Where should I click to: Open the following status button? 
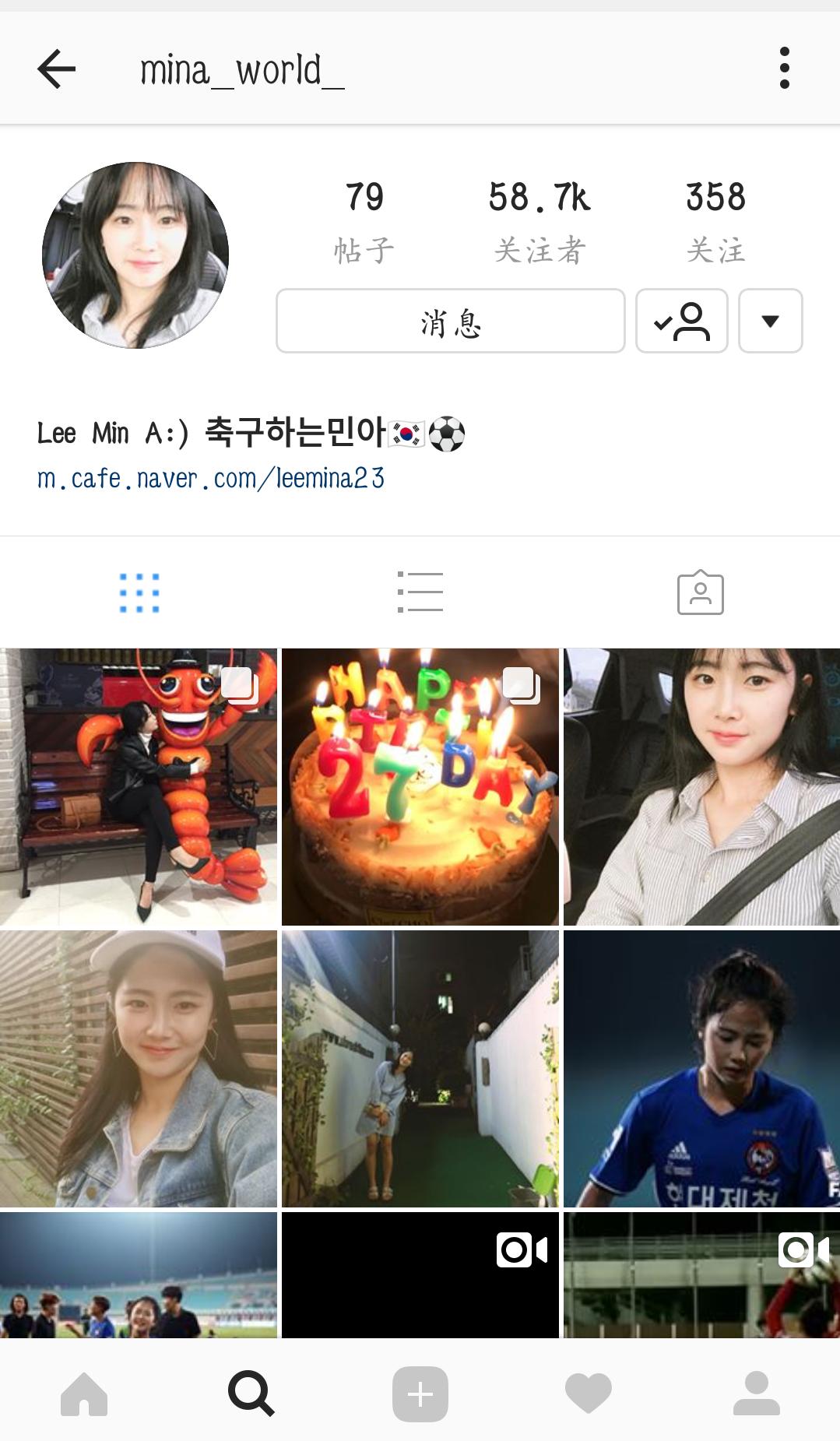point(681,321)
